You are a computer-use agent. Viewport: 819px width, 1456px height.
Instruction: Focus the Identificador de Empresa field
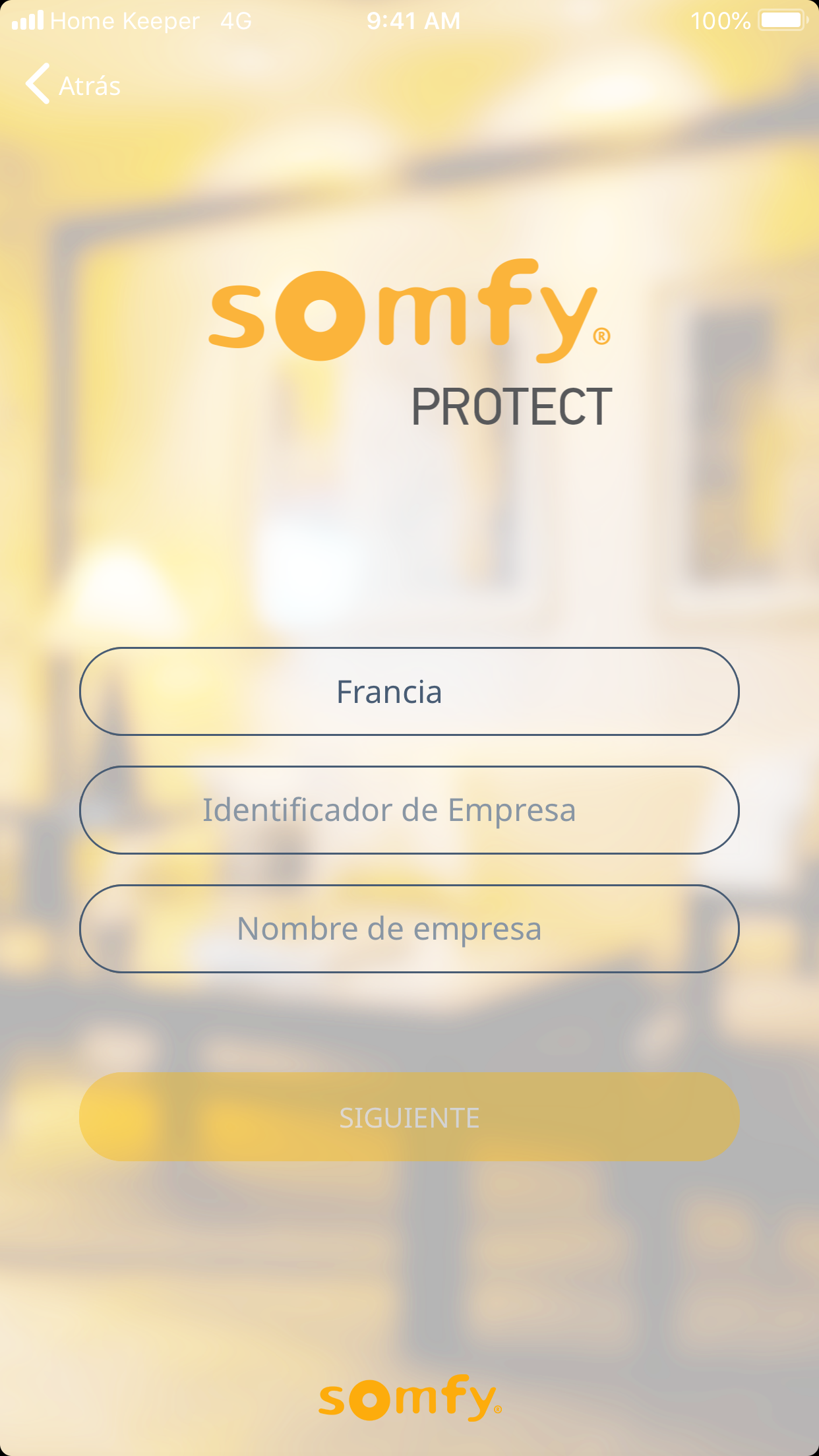(x=409, y=810)
